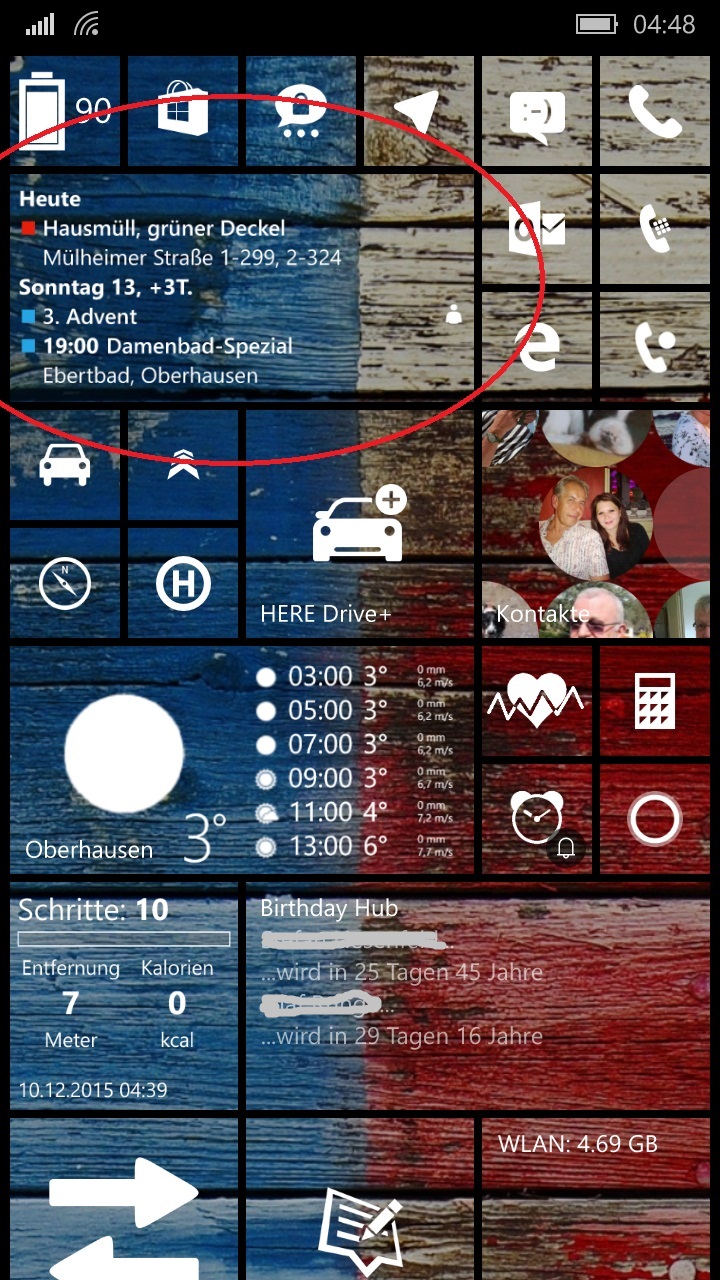Open the battery tile showing 90
This screenshot has height=1280, width=720.
click(x=65, y=111)
